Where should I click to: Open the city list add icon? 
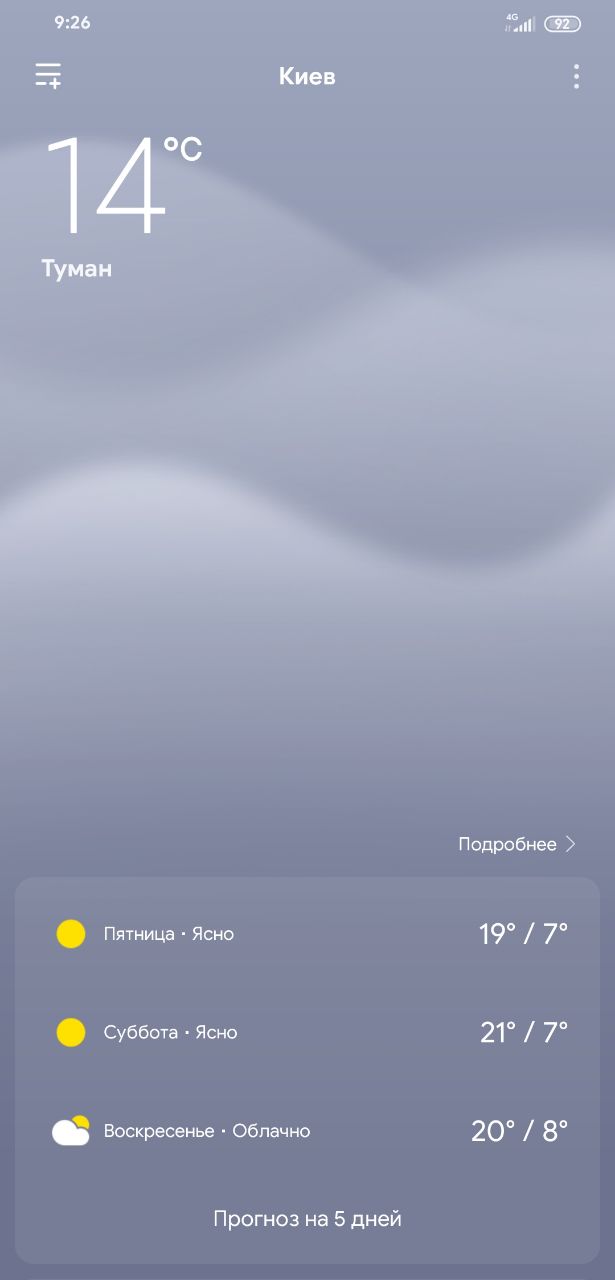[x=48, y=76]
